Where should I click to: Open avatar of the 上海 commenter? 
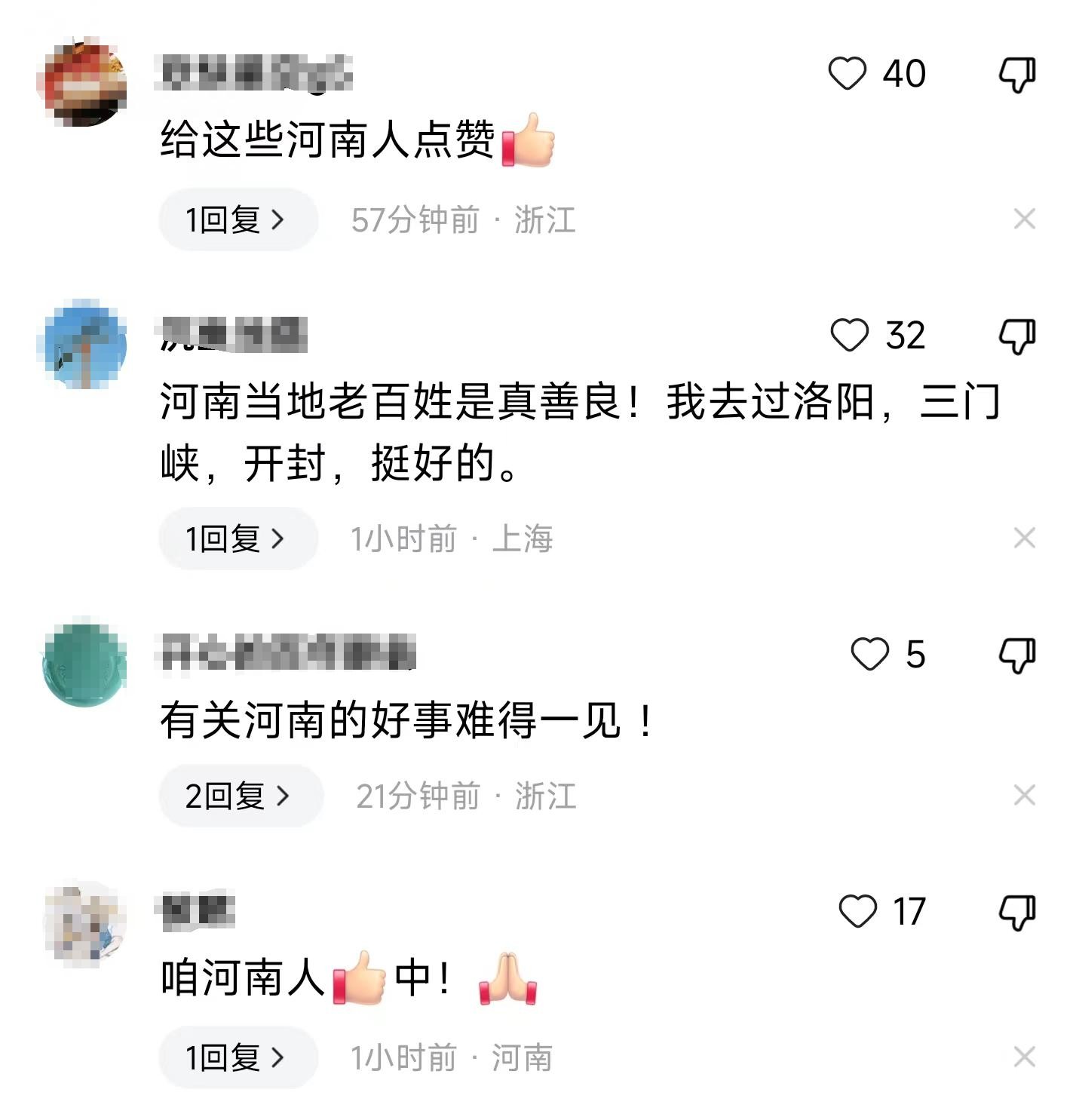tap(82, 344)
